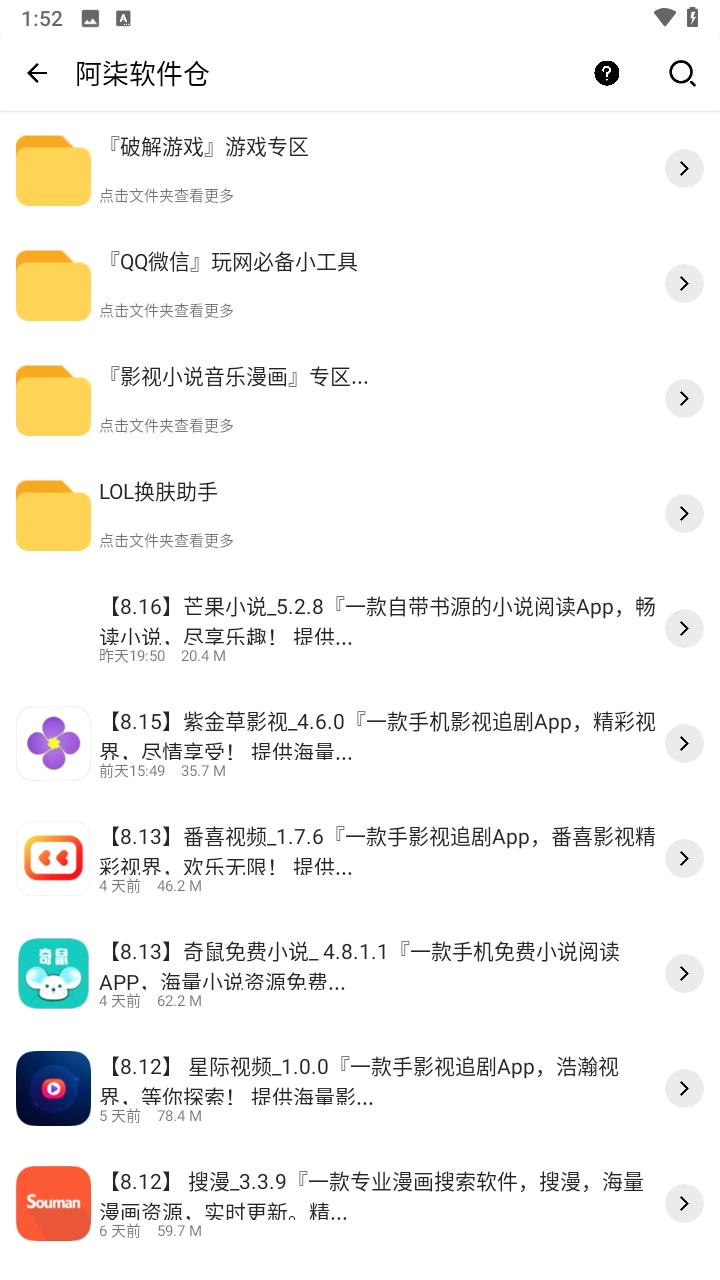Screen dimensions: 720x1280
Task: Tap the back arrow in the title bar
Action: [36, 73]
